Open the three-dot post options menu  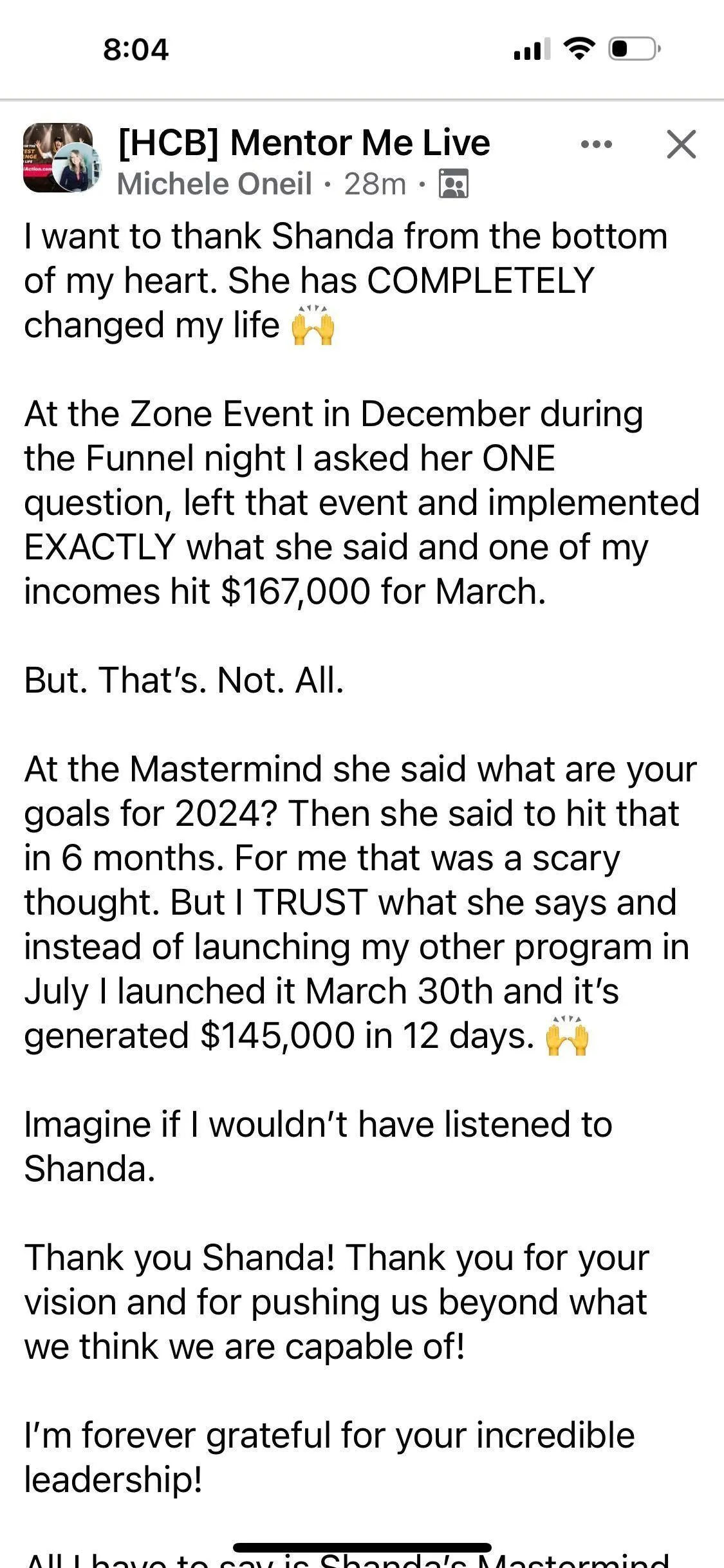tap(596, 144)
